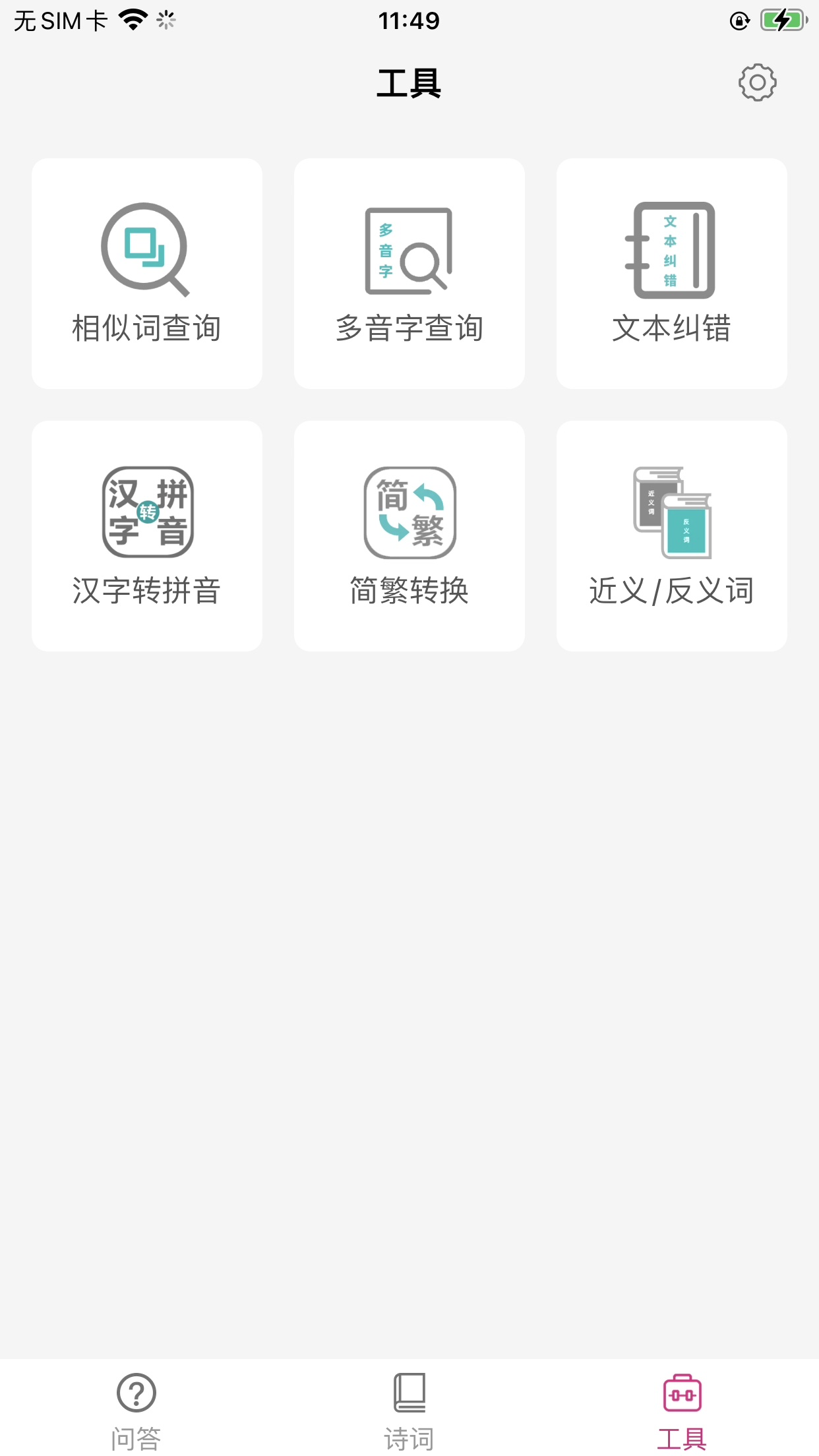Launch the 文本纠错 tool

point(672,274)
